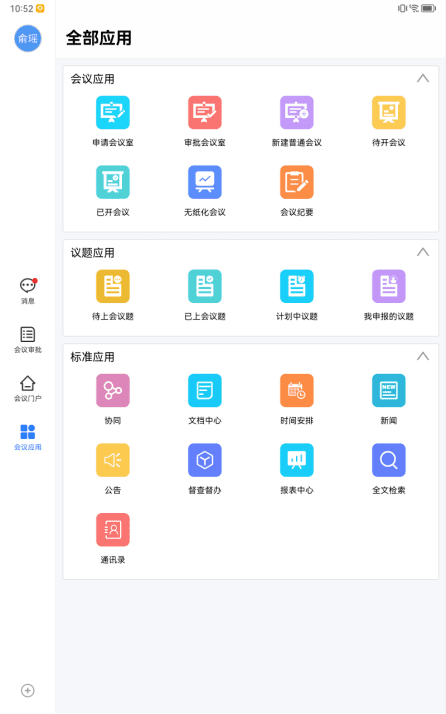Open 通讯录 contacts app
The image size is (446, 714).
[113, 539]
